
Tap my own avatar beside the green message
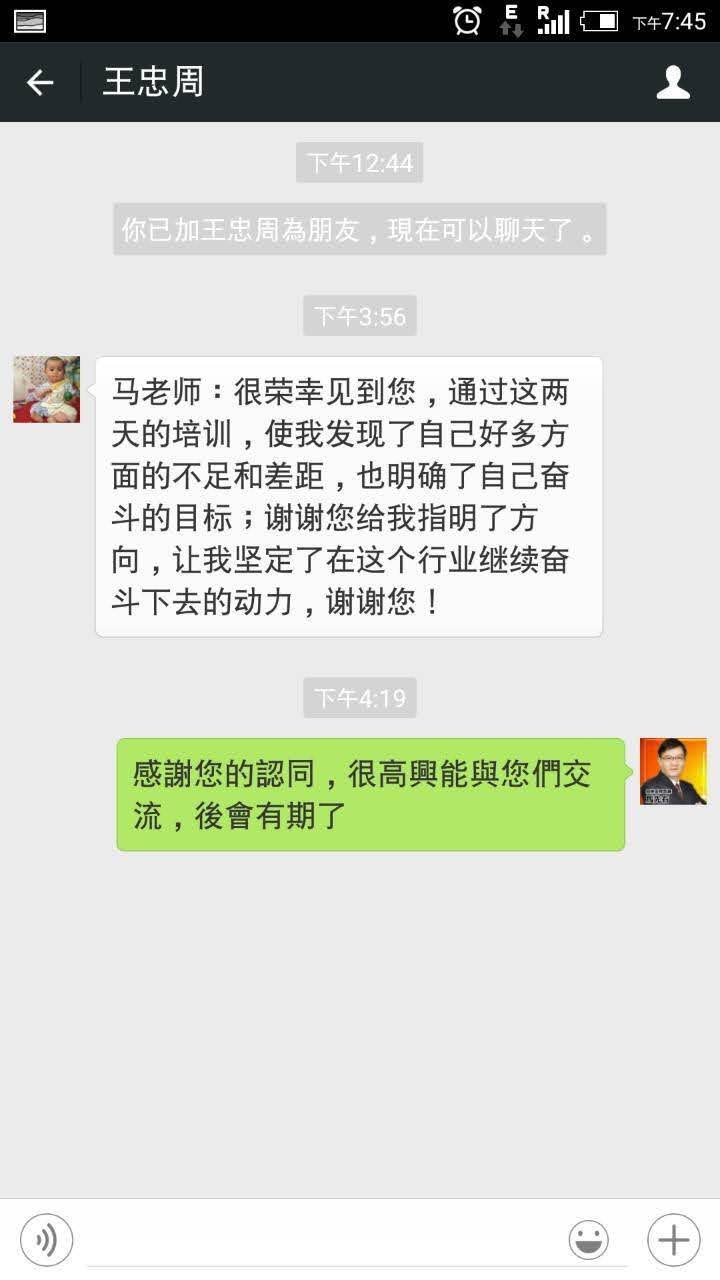click(x=673, y=771)
